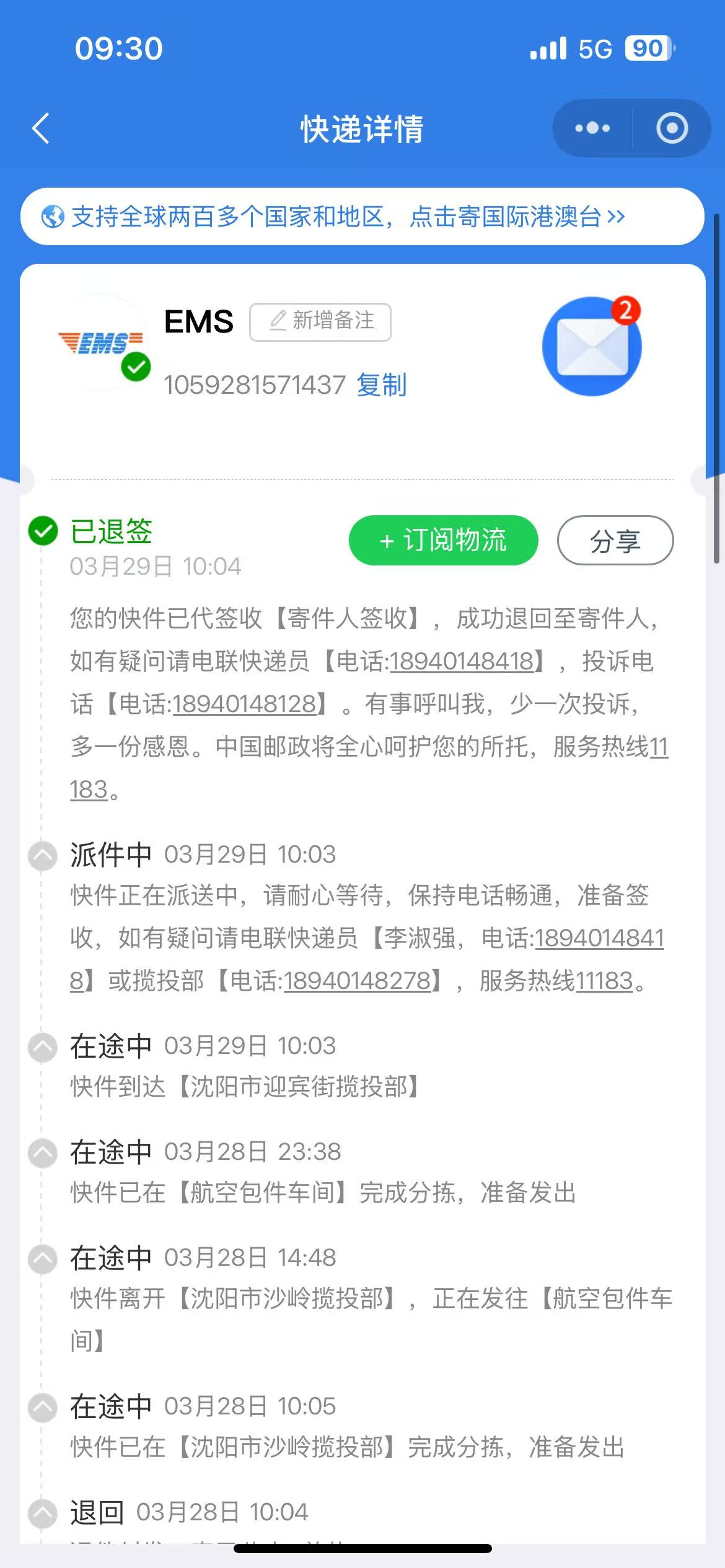Call courier number 18940148418 in 已退签 entry
The image size is (725, 1568).
pyautogui.click(x=462, y=661)
